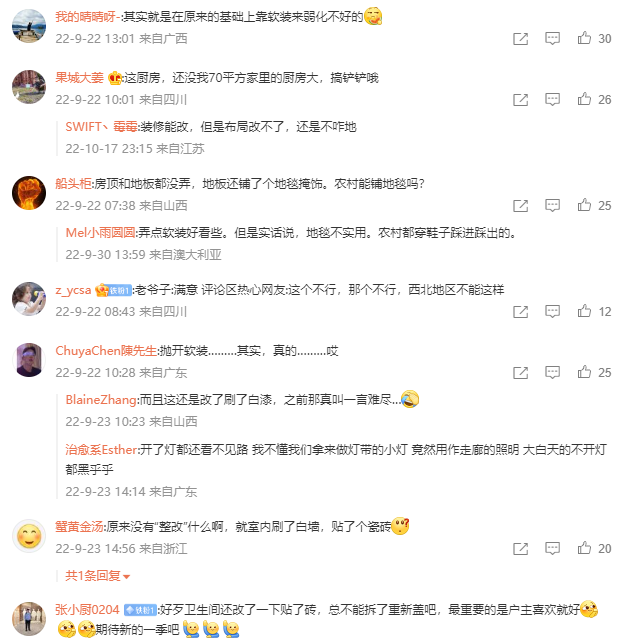The width and height of the screenshot is (626, 640).
Task: Like 蟹黄金汤's comment
Action: point(585,549)
